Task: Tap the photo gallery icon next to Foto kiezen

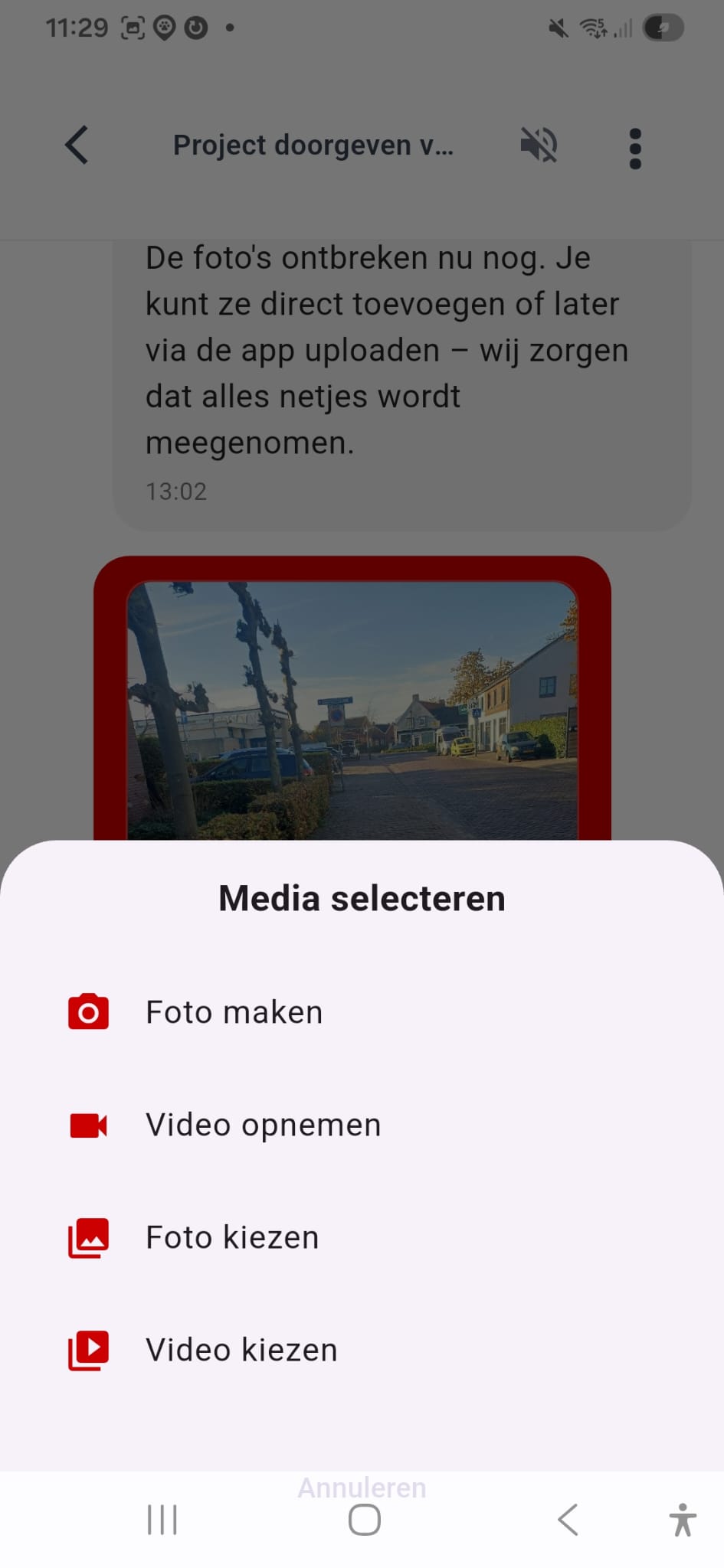Action: click(88, 1236)
